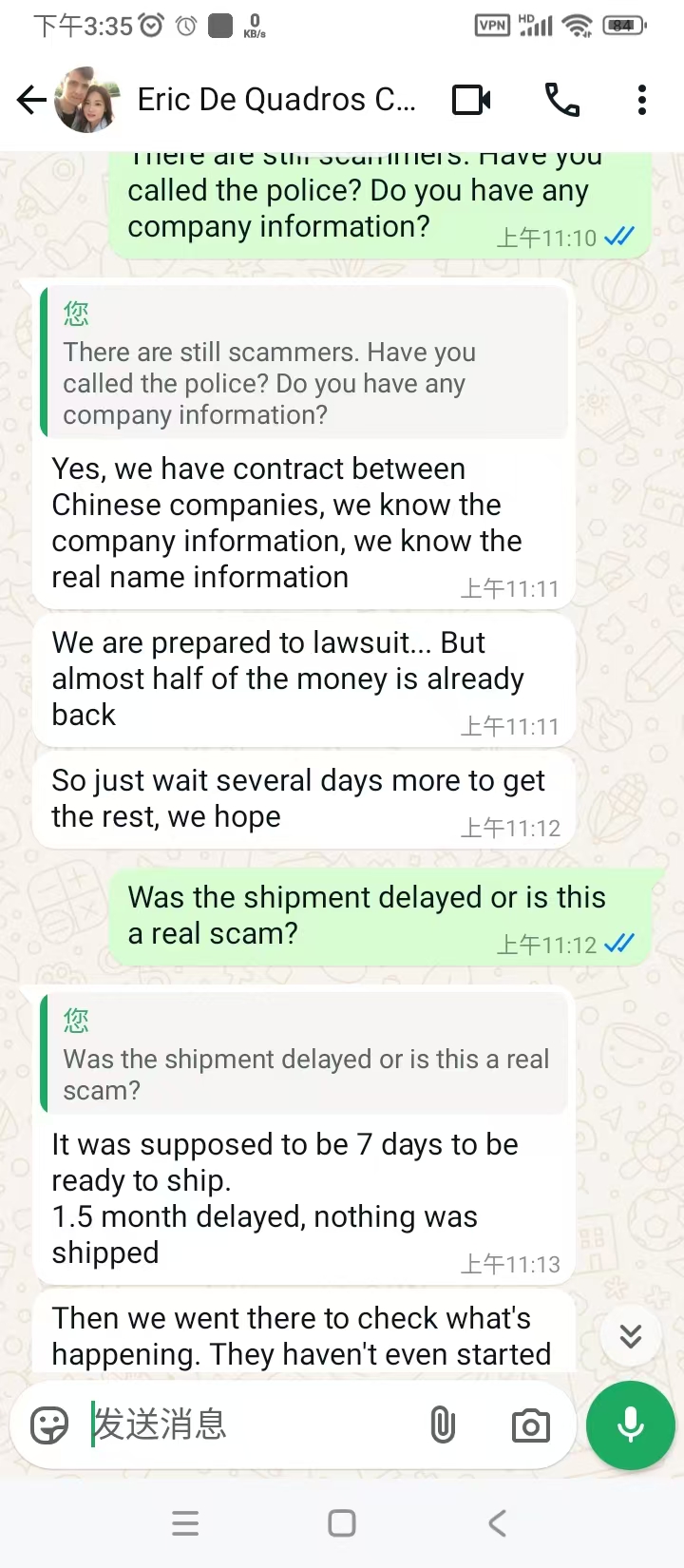The image size is (684, 1568).
Task: Jump to quoted shipment delayed message
Action: tap(304, 1057)
